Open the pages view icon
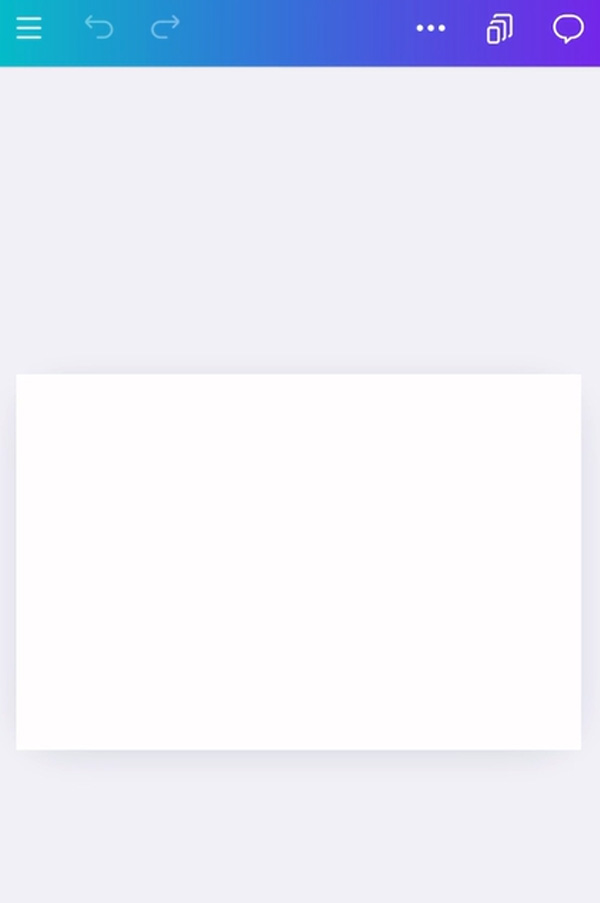The width and height of the screenshot is (600, 903). tap(499, 29)
